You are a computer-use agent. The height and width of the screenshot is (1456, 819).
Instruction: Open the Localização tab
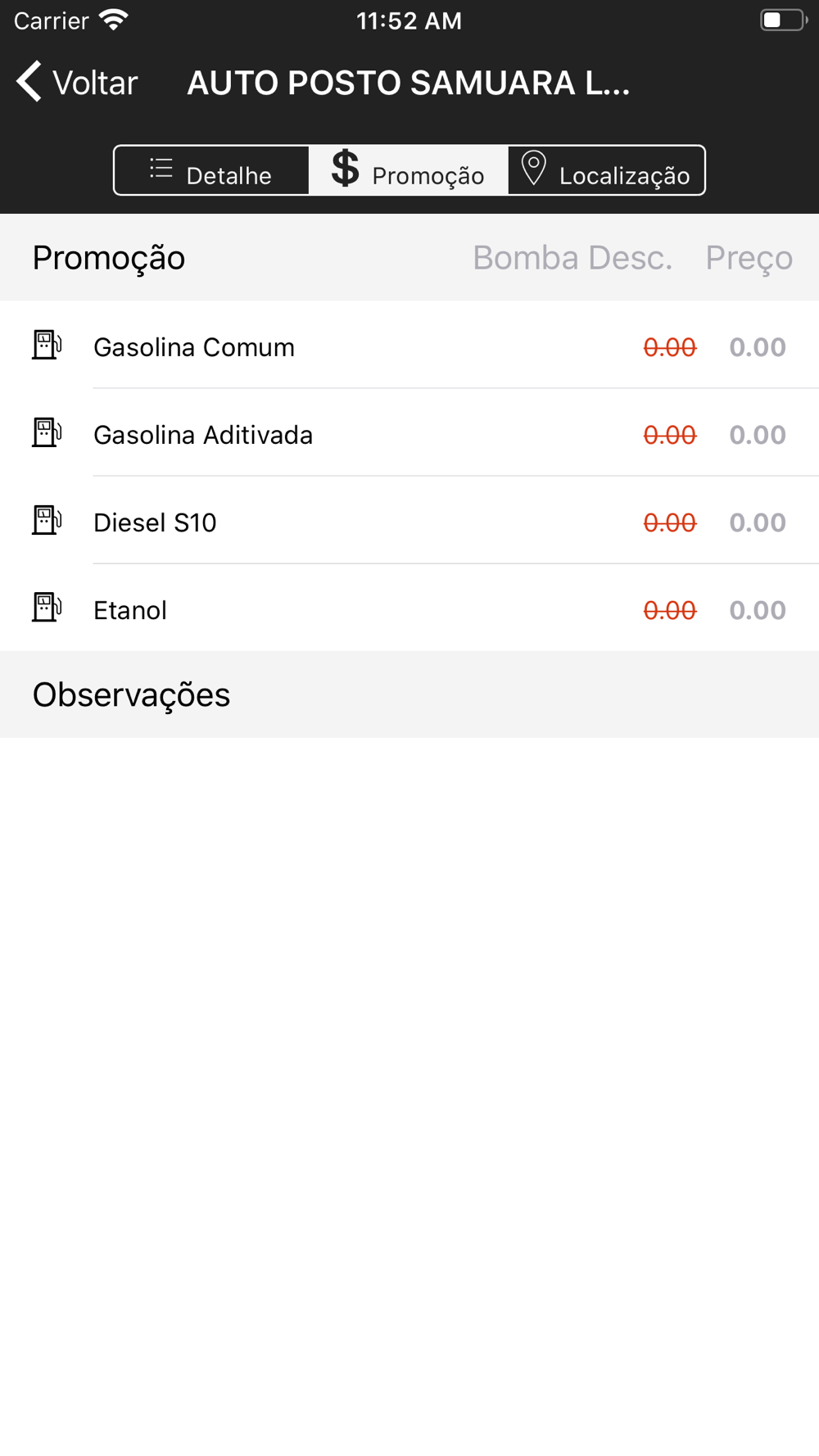(606, 171)
